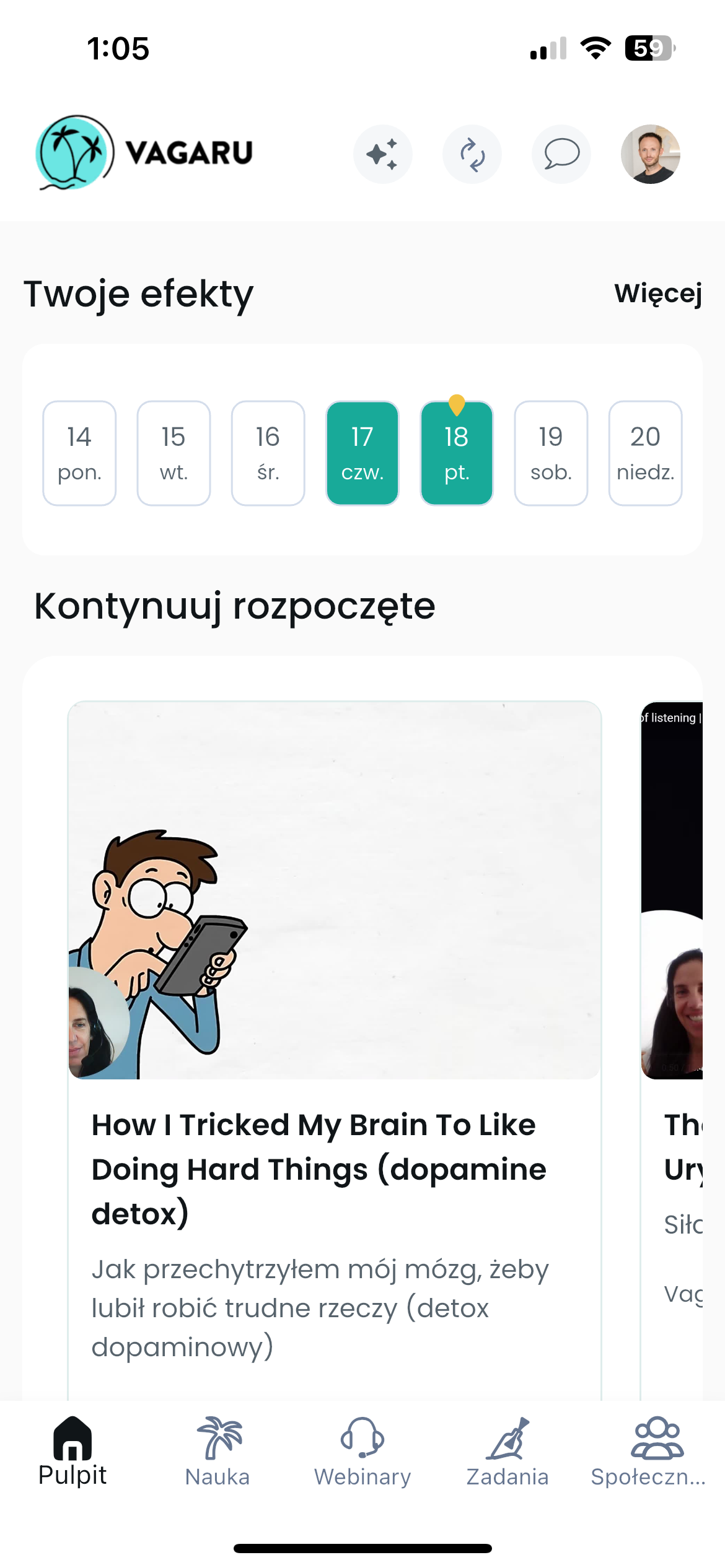Open Więcej next to Twoje efekty
Screen dimensions: 725x1568
(x=657, y=293)
